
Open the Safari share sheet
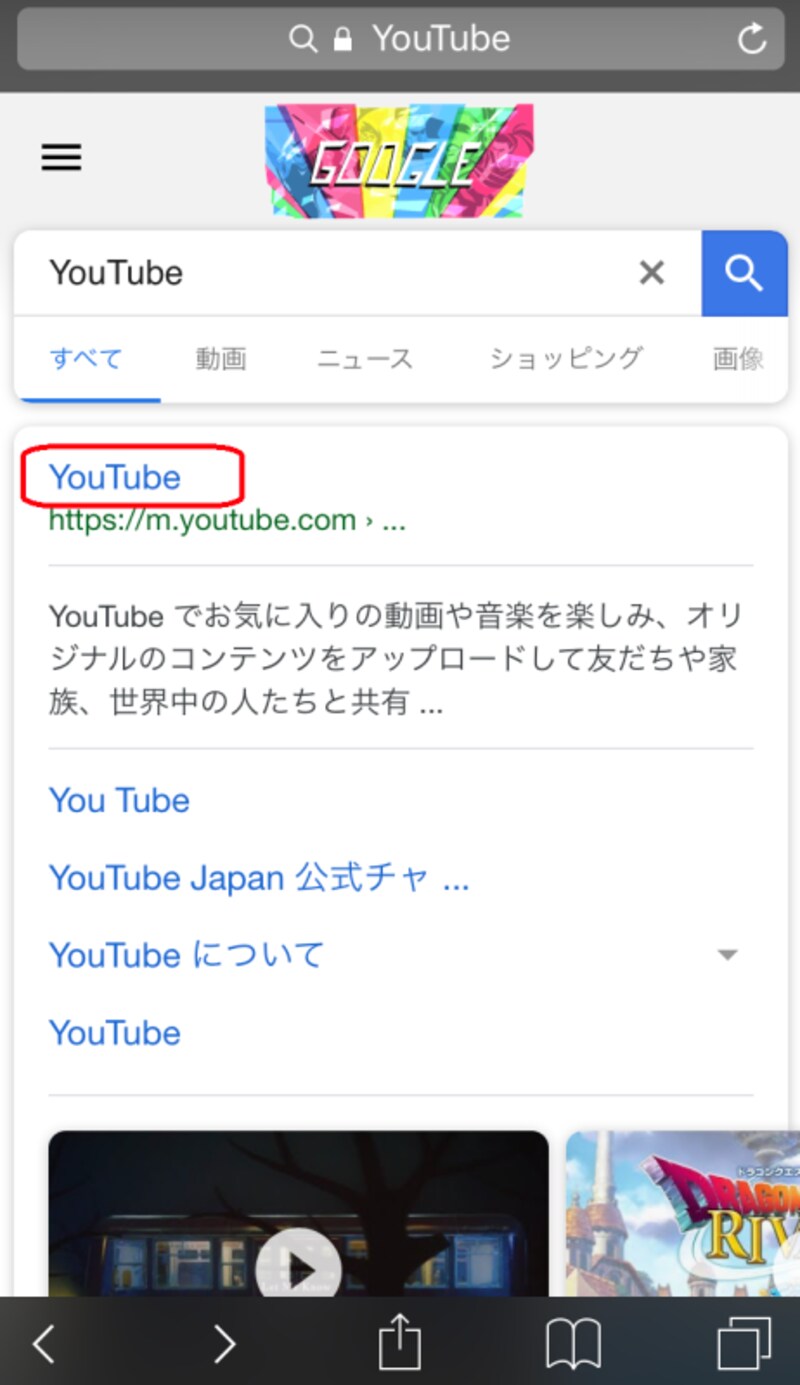[x=399, y=1342]
